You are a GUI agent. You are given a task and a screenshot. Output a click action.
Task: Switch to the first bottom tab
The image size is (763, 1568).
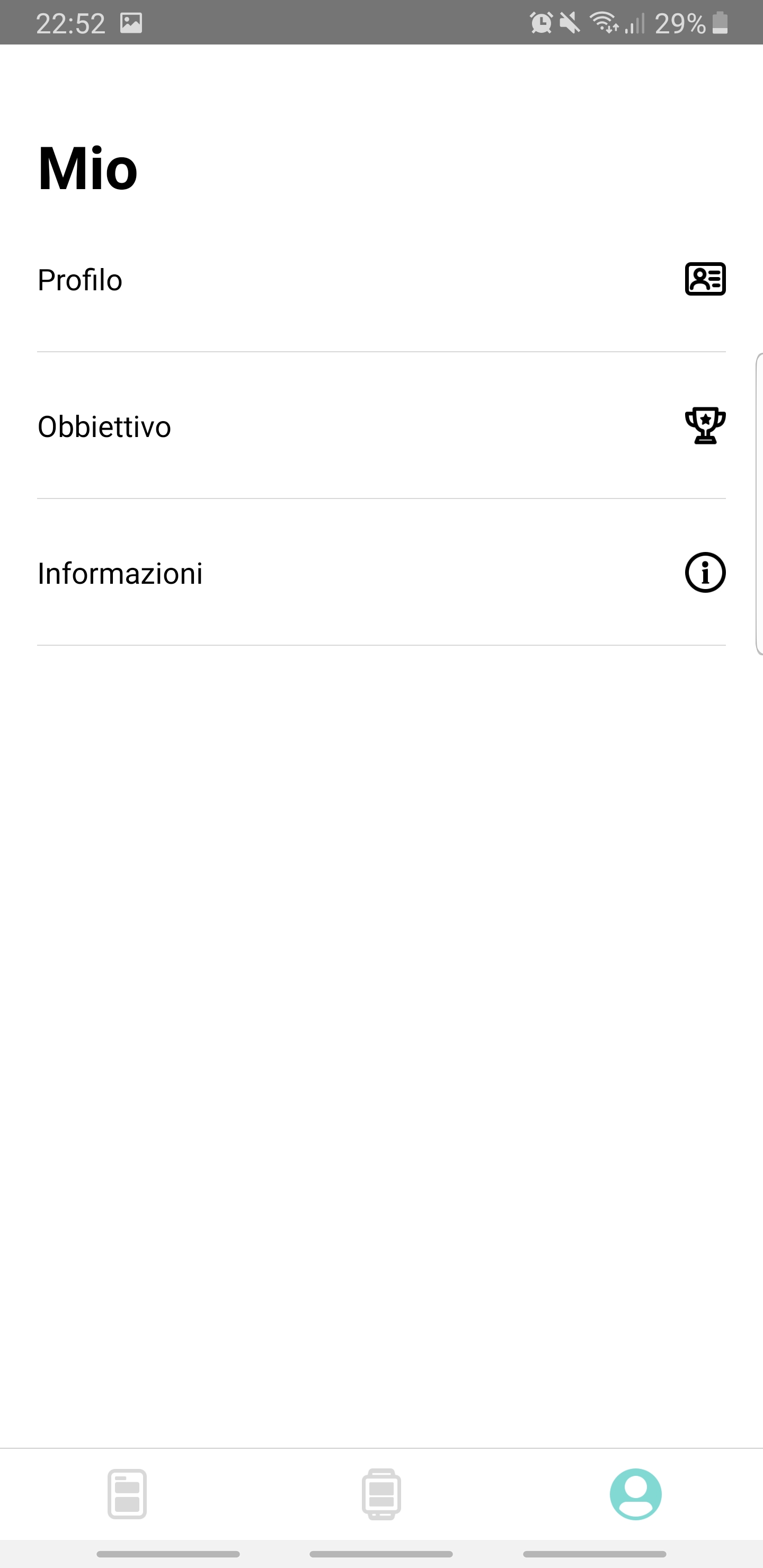coord(127,1494)
